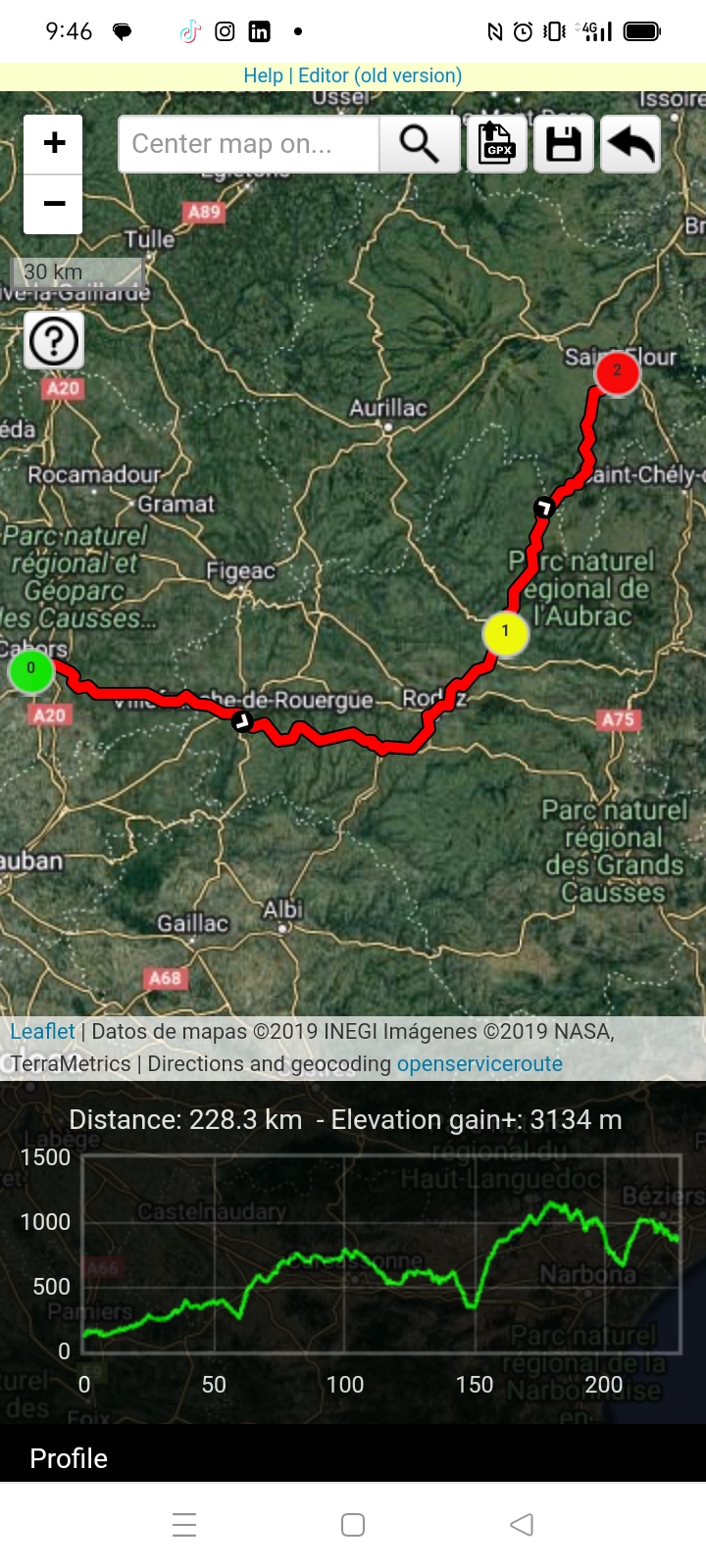Tap the magnifier search button
Viewport: 706px width, 1568px height.
point(419,144)
